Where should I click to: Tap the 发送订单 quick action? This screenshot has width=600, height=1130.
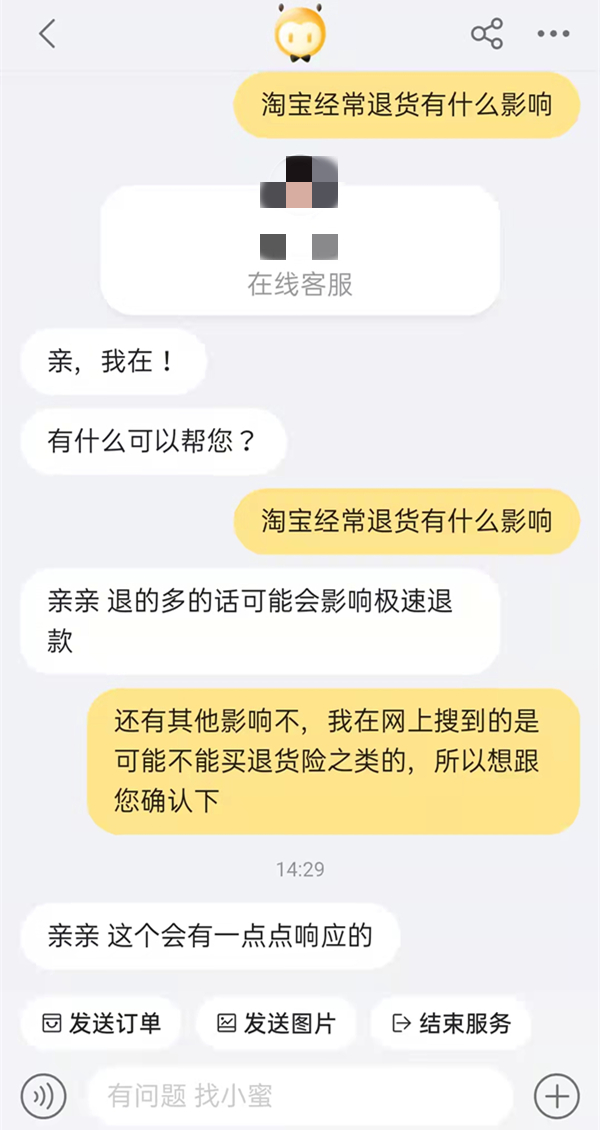[100, 1023]
